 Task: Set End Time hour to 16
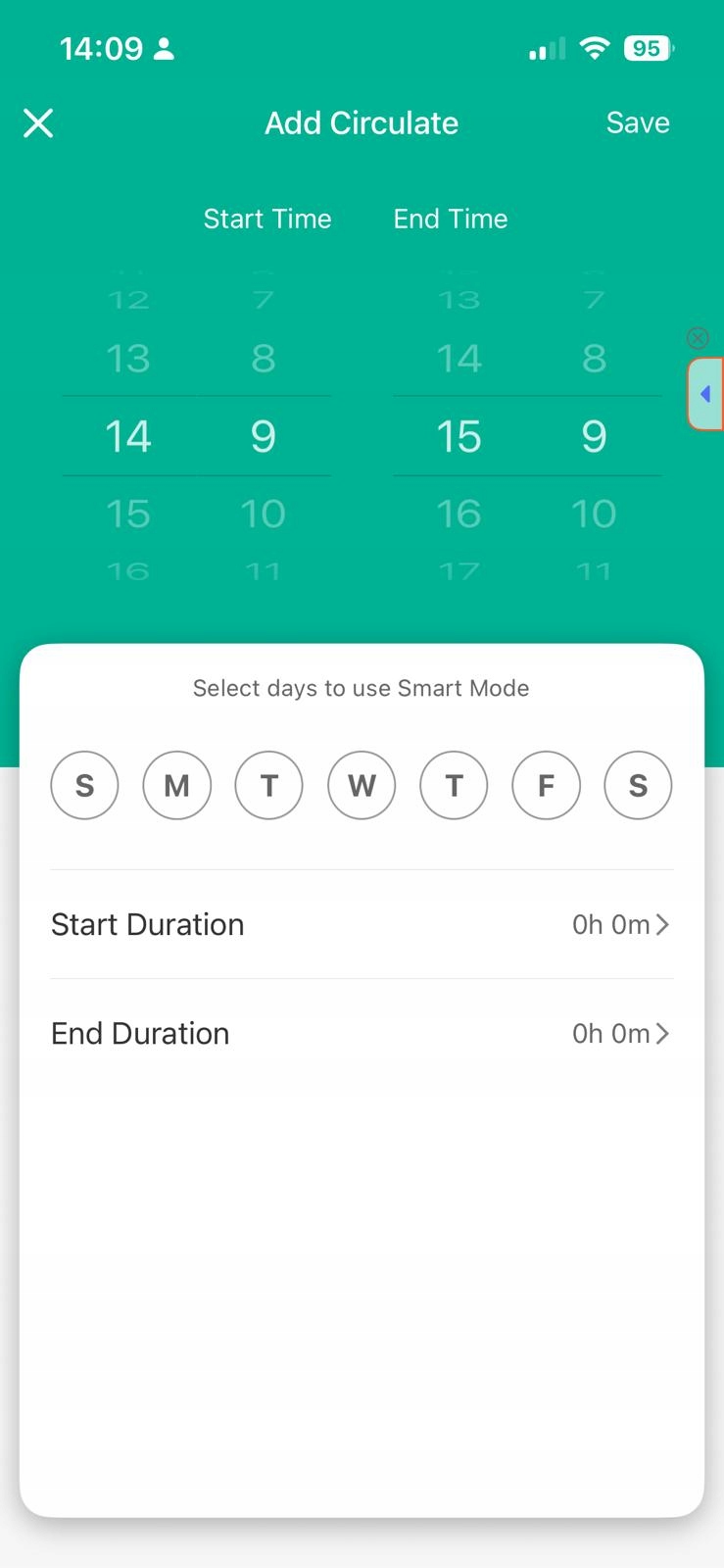459,514
